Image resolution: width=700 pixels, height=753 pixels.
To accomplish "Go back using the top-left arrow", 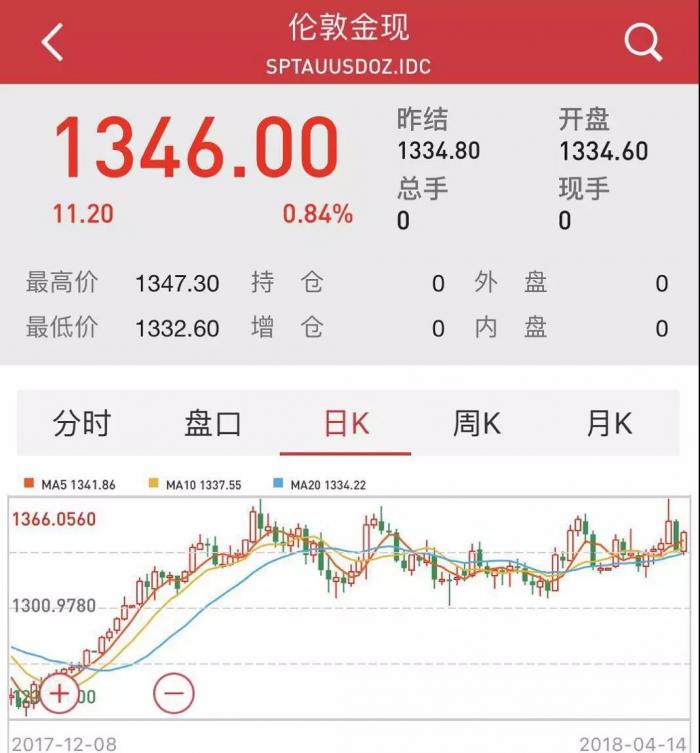I will click(52, 42).
